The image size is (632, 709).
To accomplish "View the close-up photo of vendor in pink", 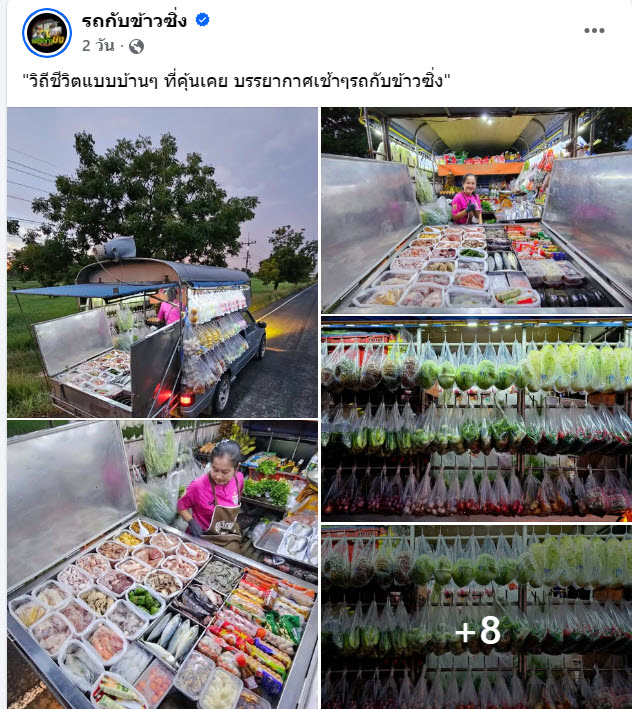I will (162, 565).
